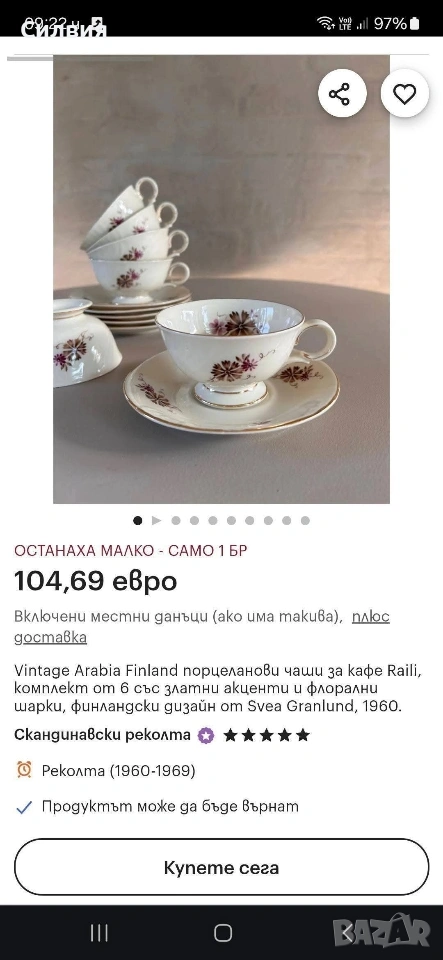Share this listing
Screen dimensions: 443x960
[342, 94]
